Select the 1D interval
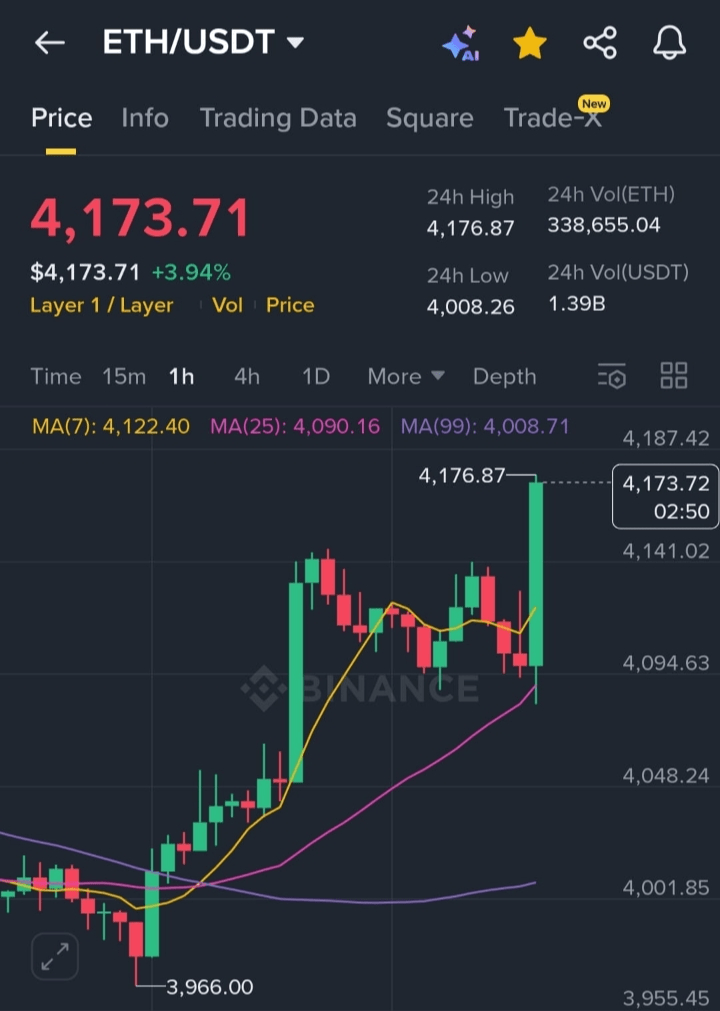This screenshot has width=720, height=1011. pos(316,377)
